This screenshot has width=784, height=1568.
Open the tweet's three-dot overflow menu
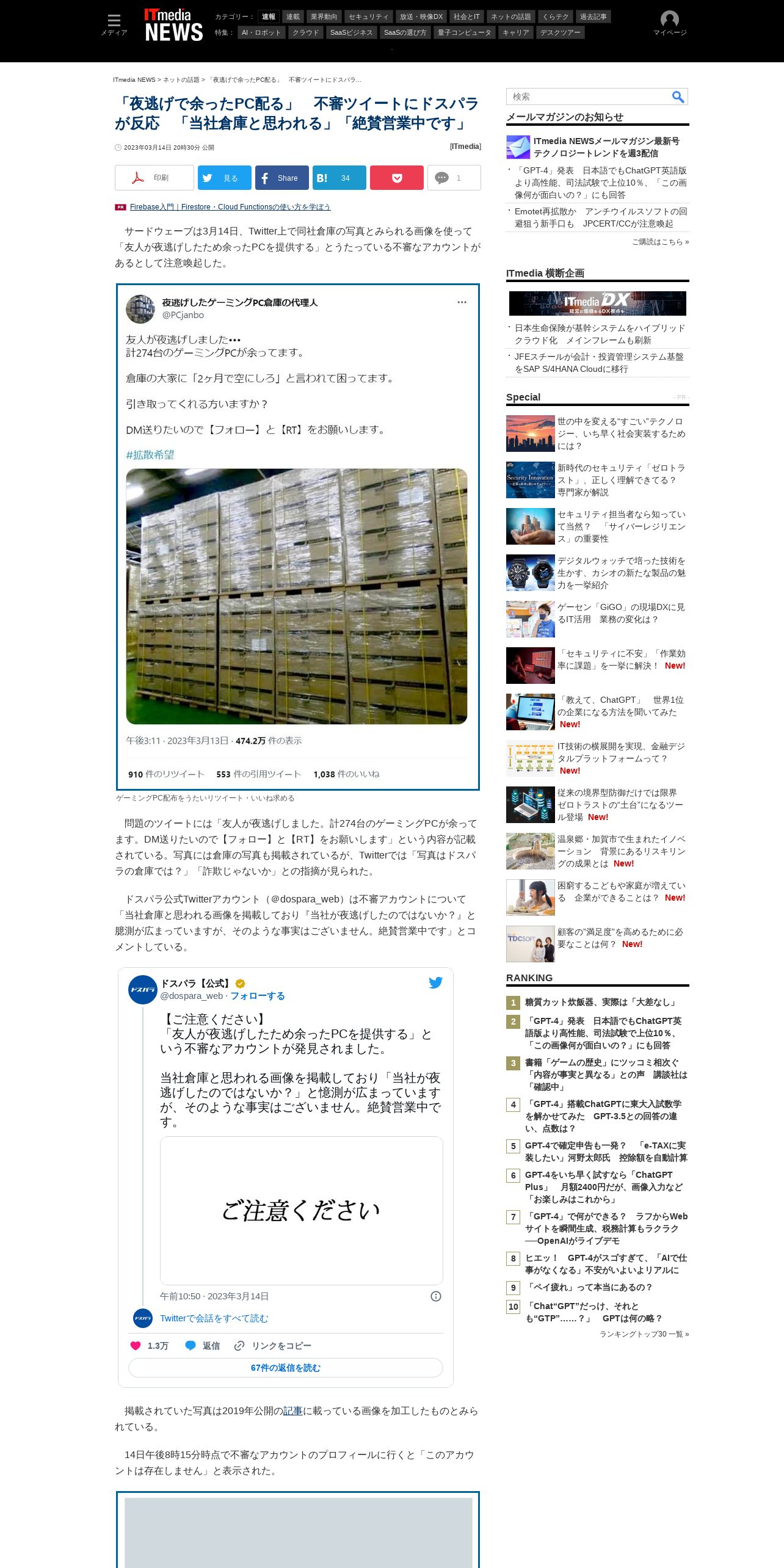462,302
